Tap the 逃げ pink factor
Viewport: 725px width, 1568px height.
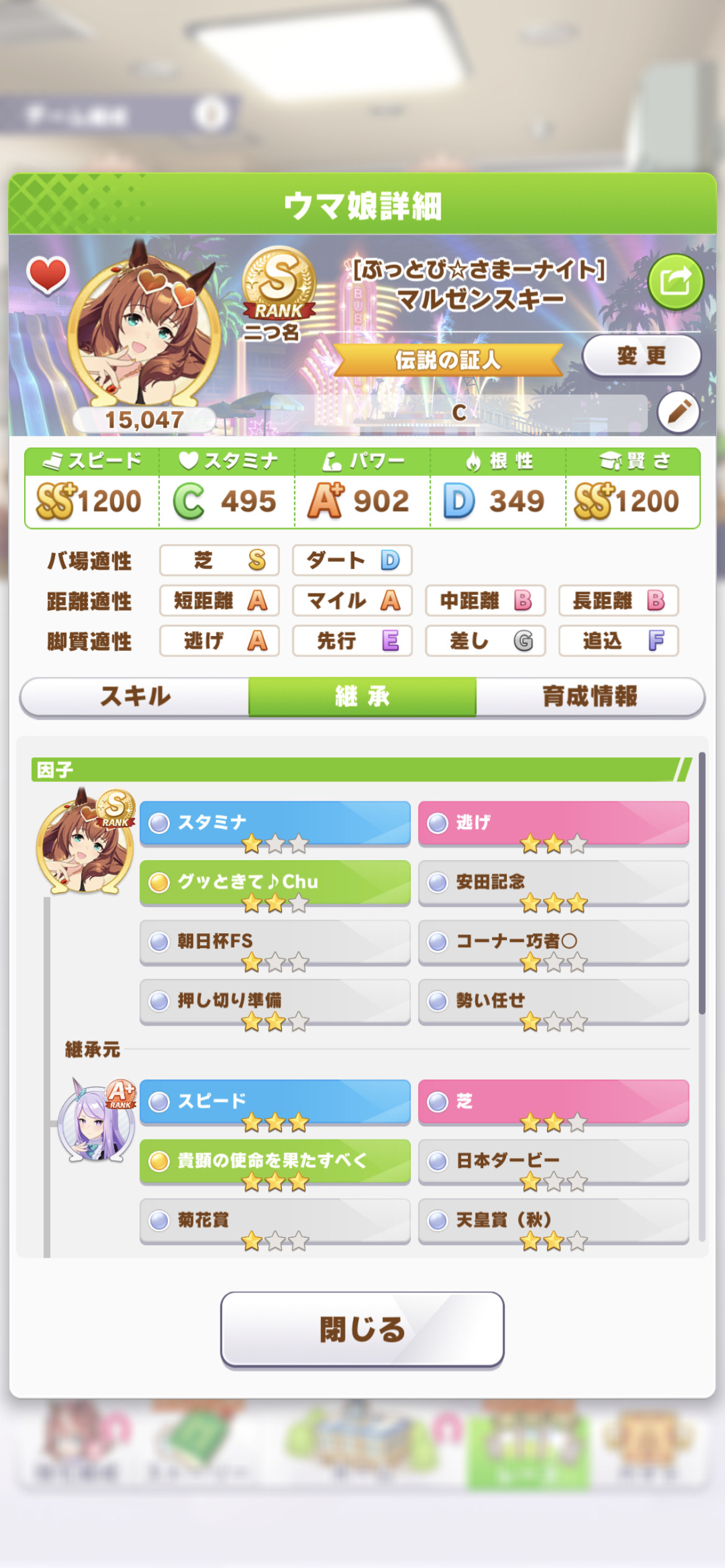tap(553, 824)
